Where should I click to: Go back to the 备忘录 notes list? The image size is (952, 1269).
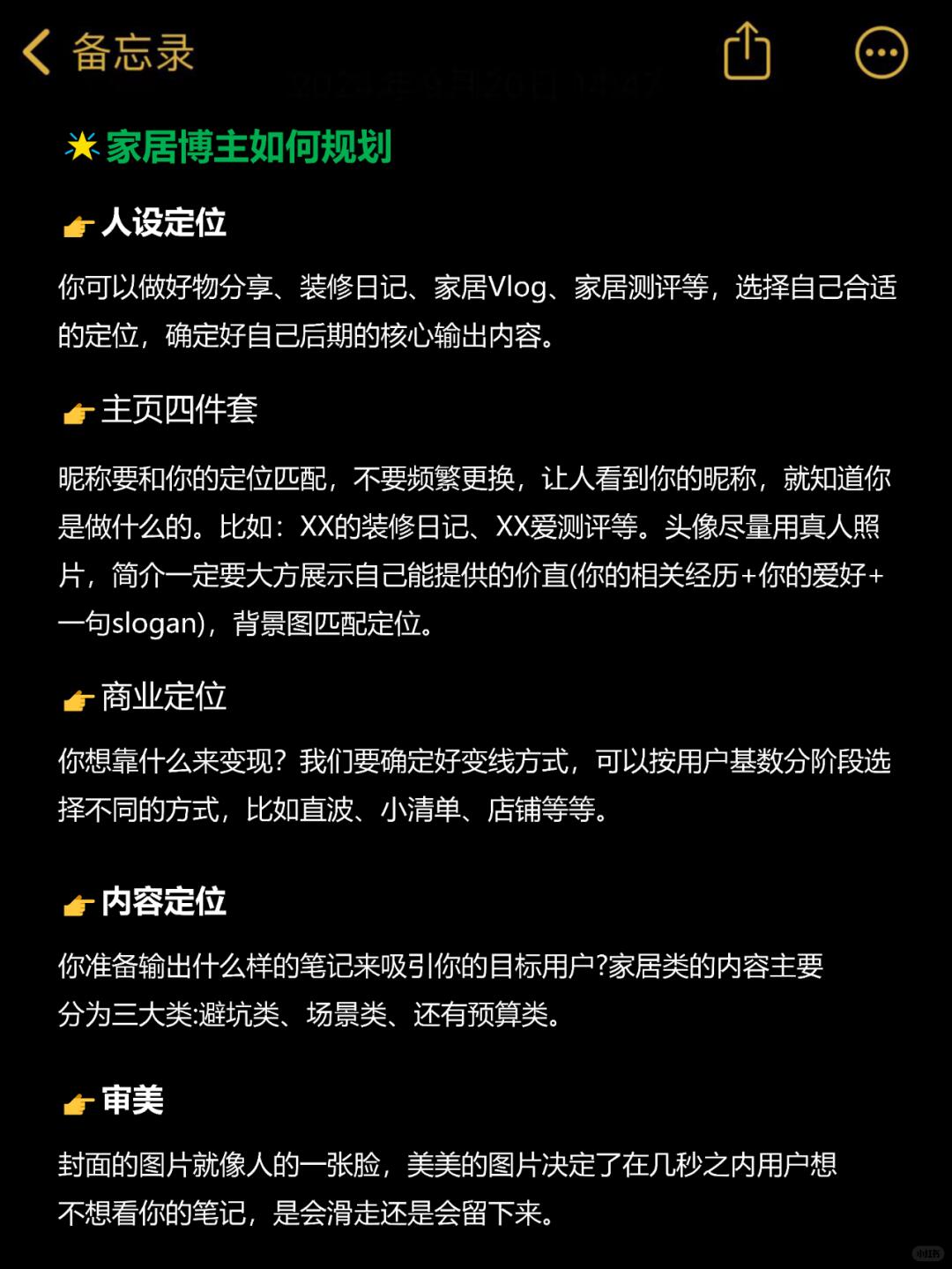[106, 53]
